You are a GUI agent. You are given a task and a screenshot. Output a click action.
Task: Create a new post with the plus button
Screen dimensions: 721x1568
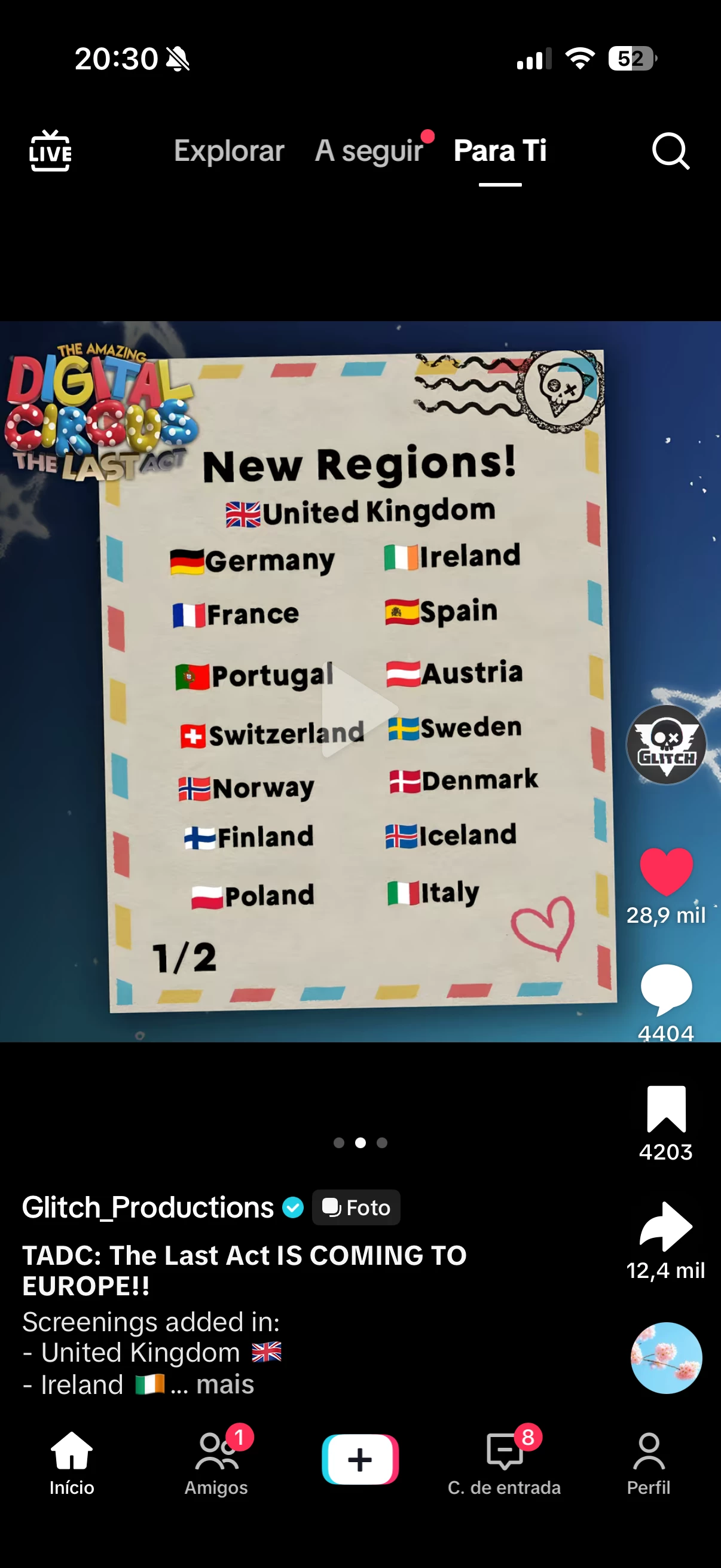[360, 1460]
